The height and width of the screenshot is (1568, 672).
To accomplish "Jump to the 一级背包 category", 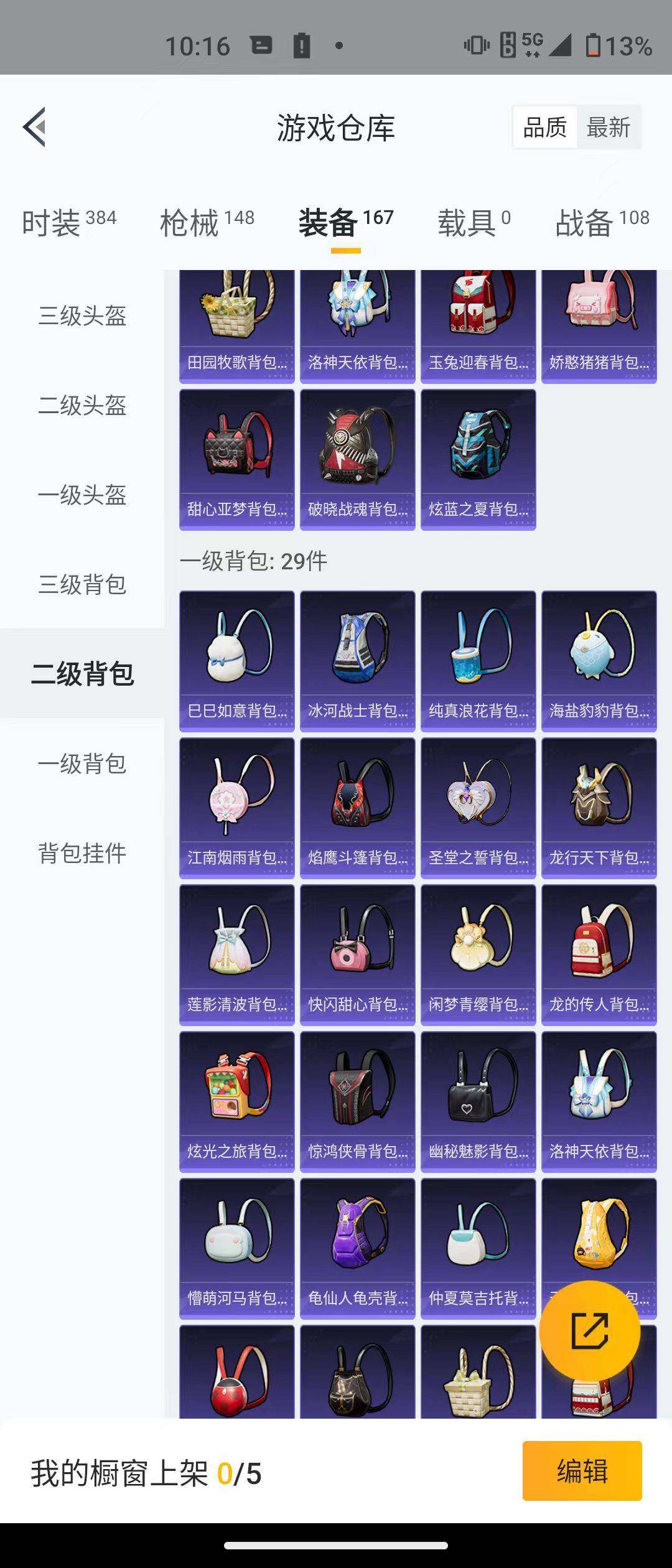I will pyautogui.click(x=82, y=764).
